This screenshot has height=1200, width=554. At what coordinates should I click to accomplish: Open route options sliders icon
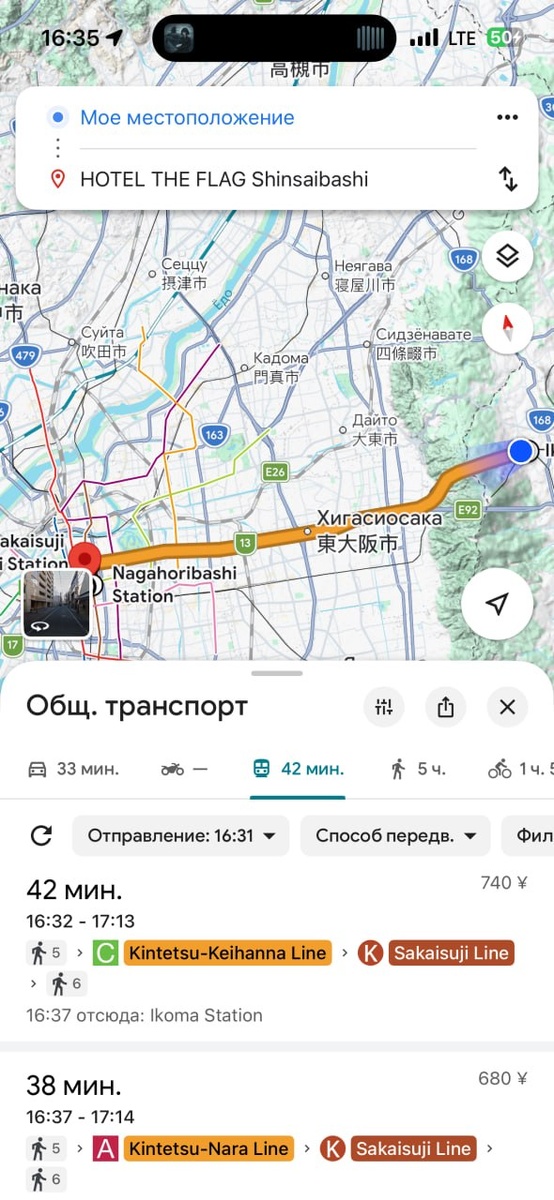point(384,707)
